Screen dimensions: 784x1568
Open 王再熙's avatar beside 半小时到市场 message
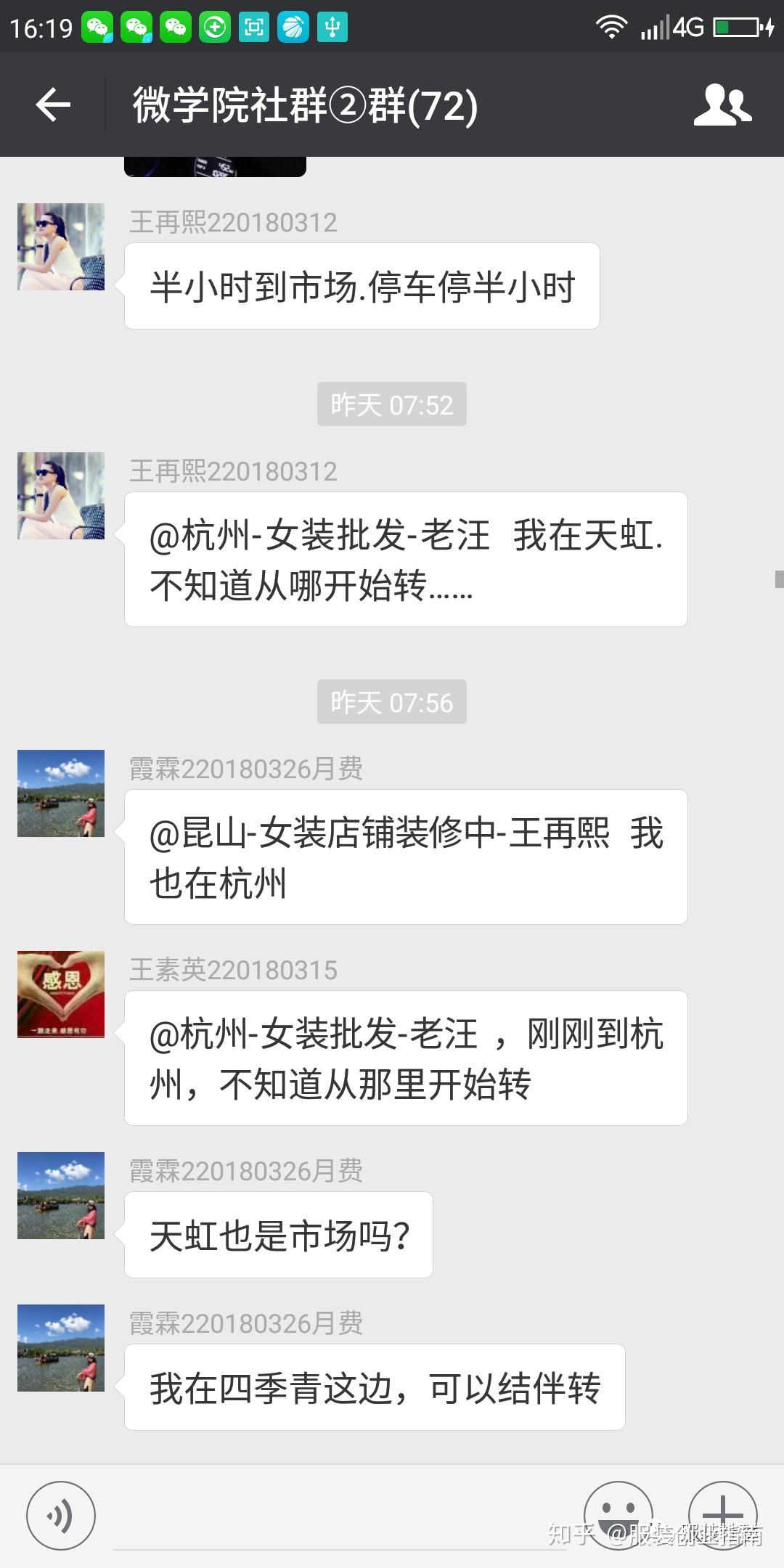click(61, 247)
